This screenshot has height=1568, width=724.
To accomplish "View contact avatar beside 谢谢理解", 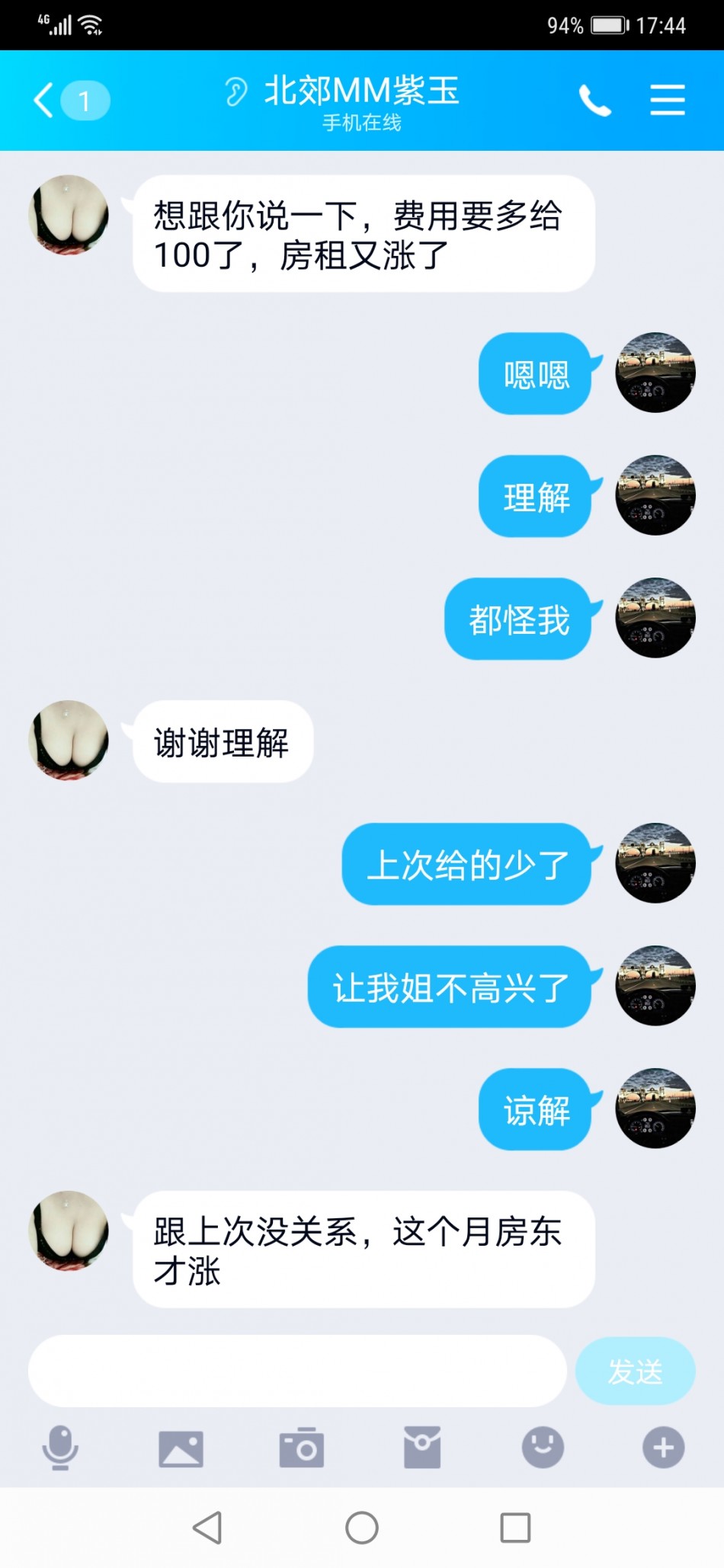I will coord(69,740).
